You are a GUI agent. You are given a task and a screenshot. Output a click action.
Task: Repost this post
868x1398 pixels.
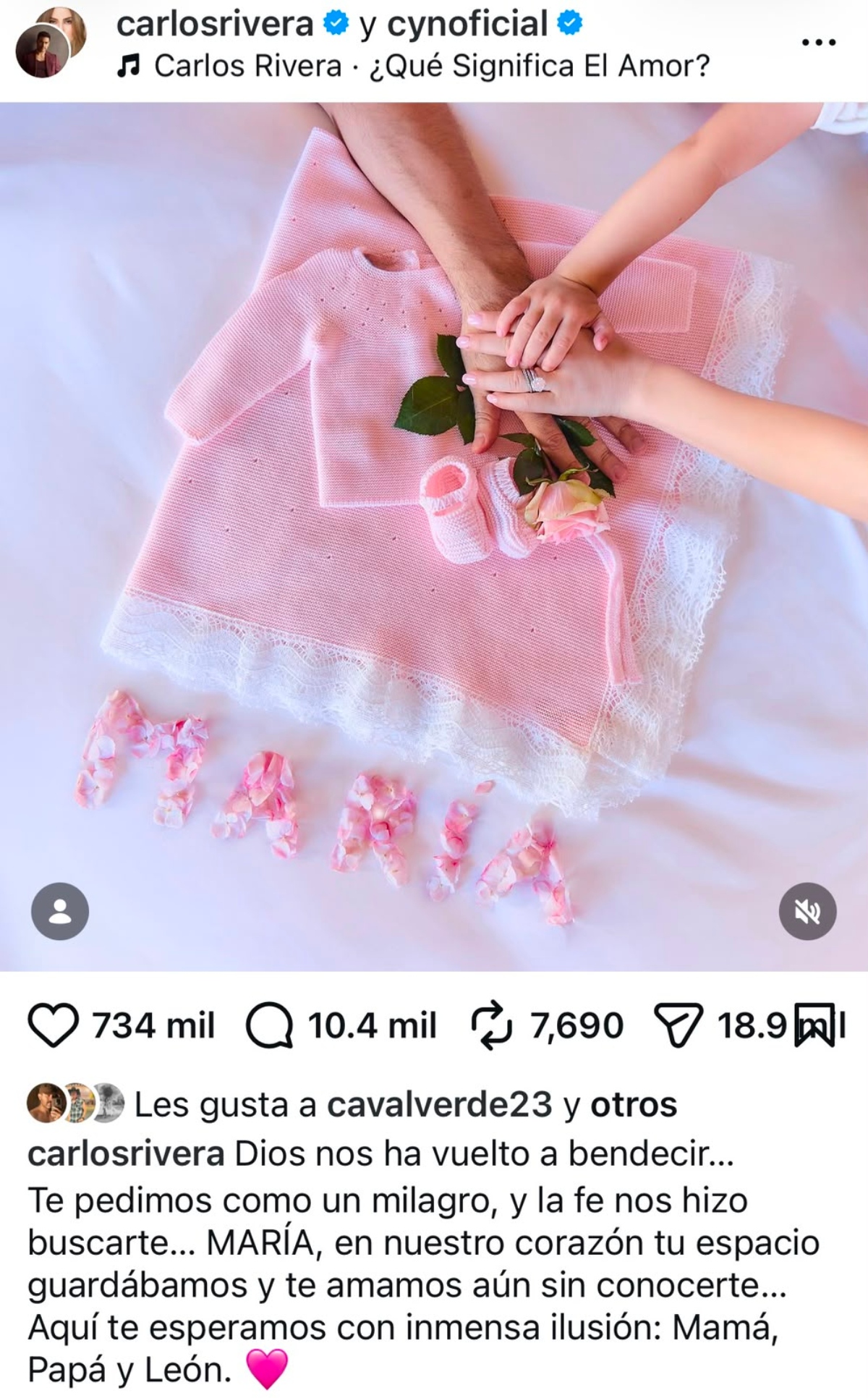[x=492, y=1025]
